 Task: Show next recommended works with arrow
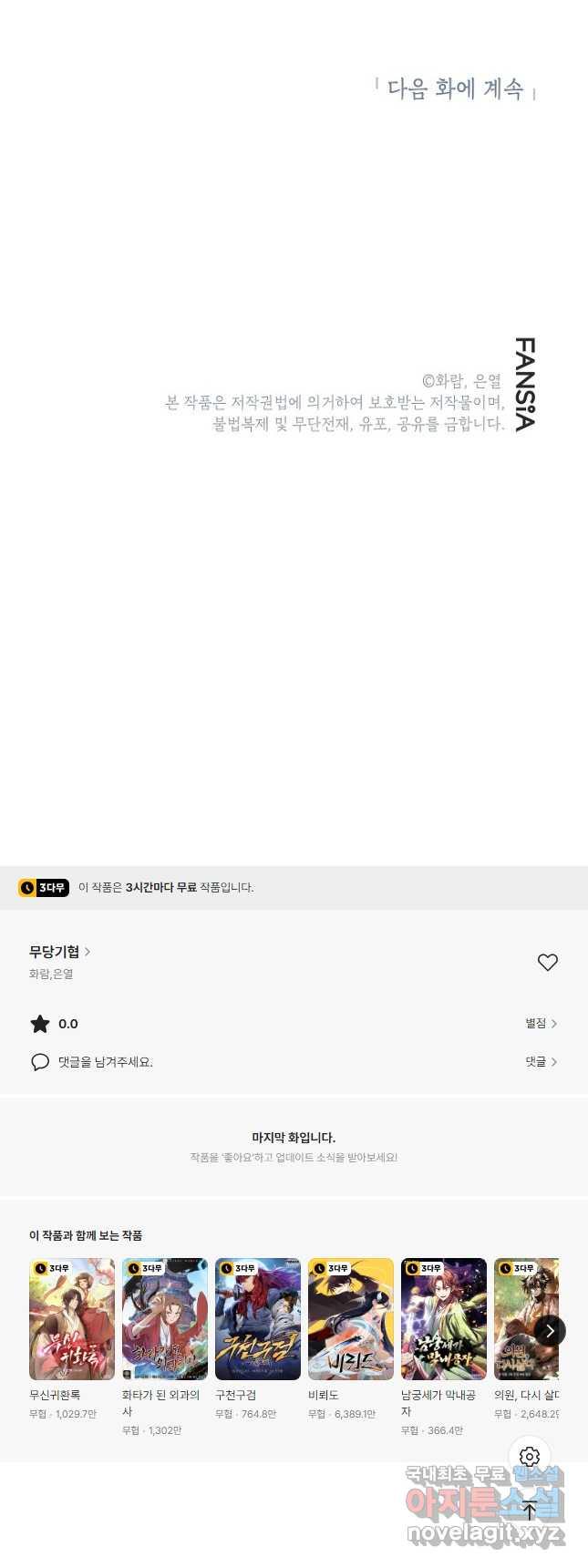[550, 1331]
